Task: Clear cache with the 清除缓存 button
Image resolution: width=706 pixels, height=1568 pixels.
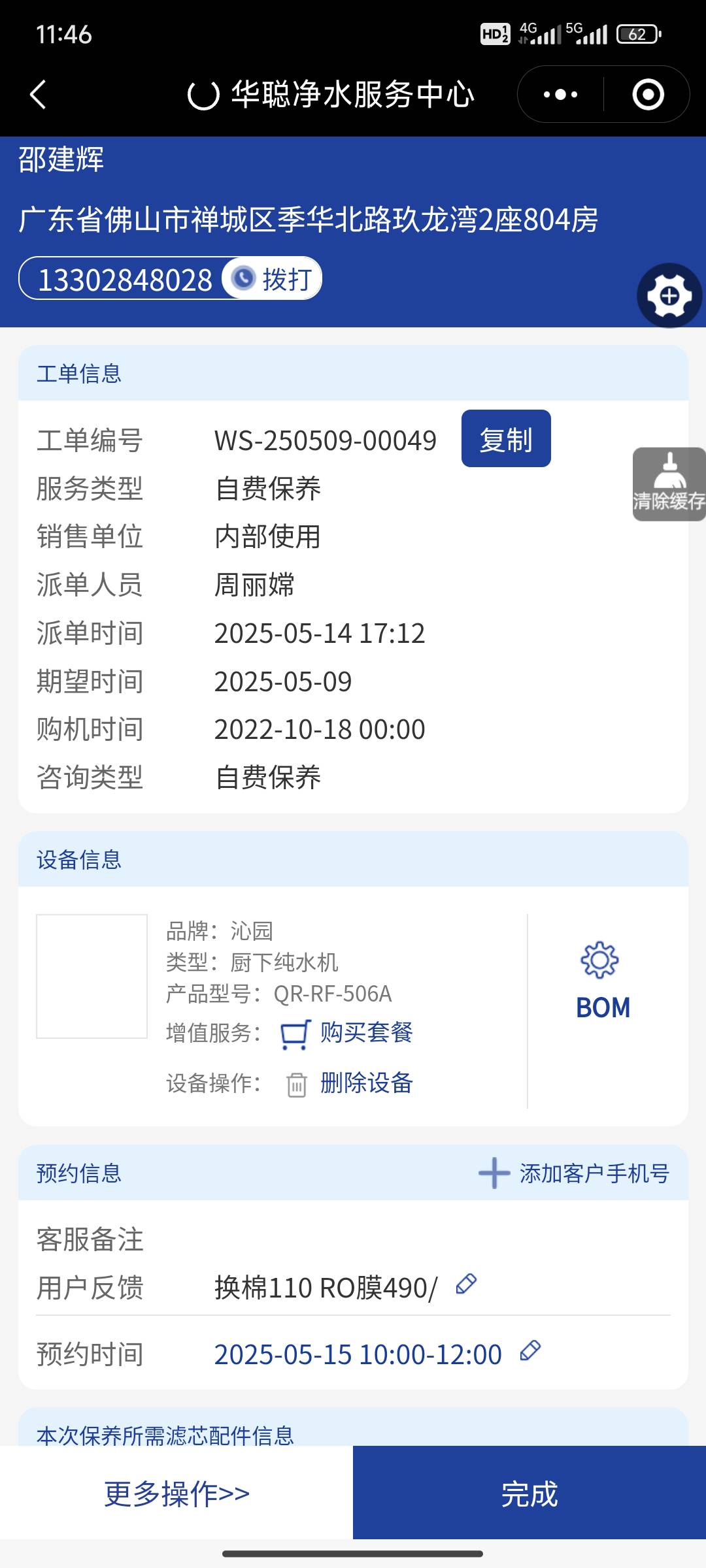Action: [x=669, y=484]
